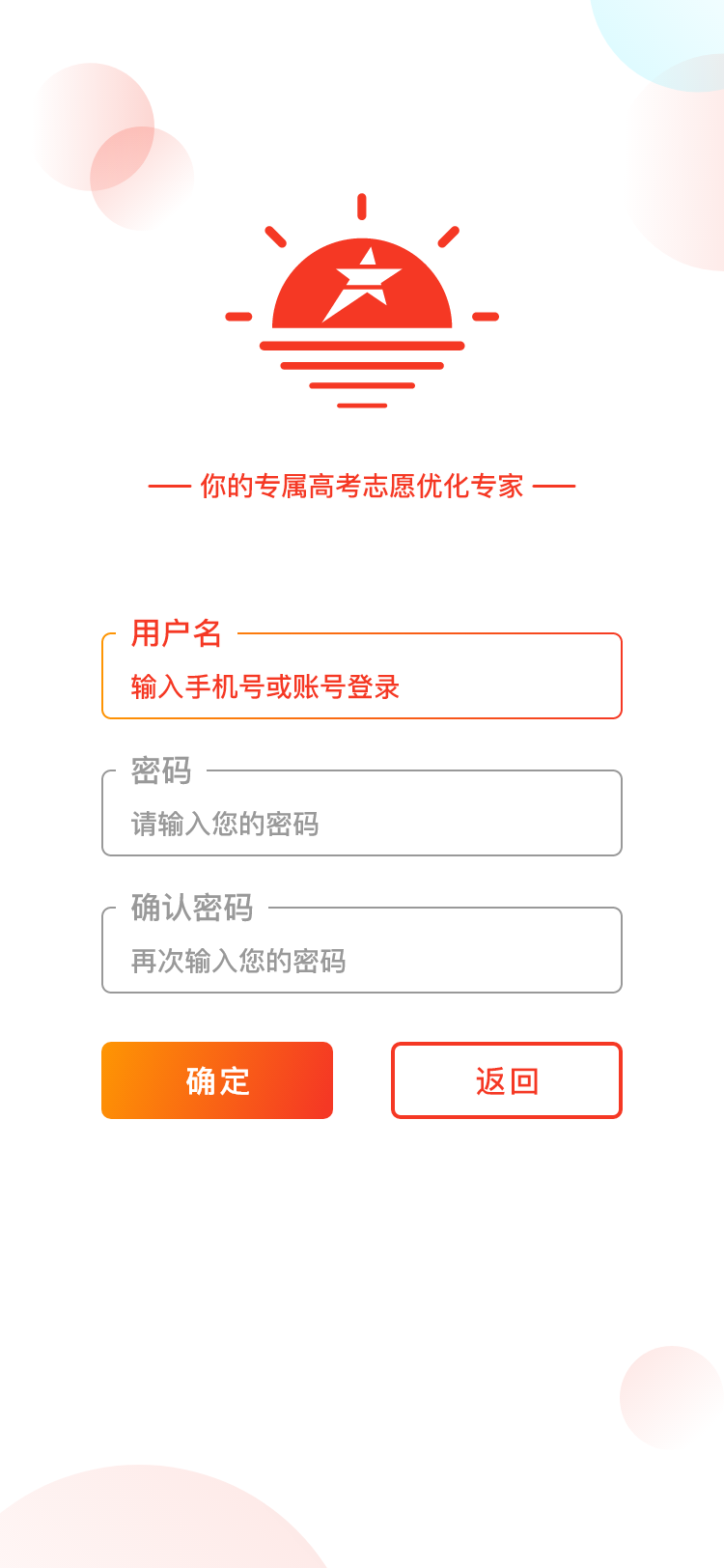This screenshot has height=1568, width=724.
Task: Focus the 密码 password field
Action: [x=362, y=823]
